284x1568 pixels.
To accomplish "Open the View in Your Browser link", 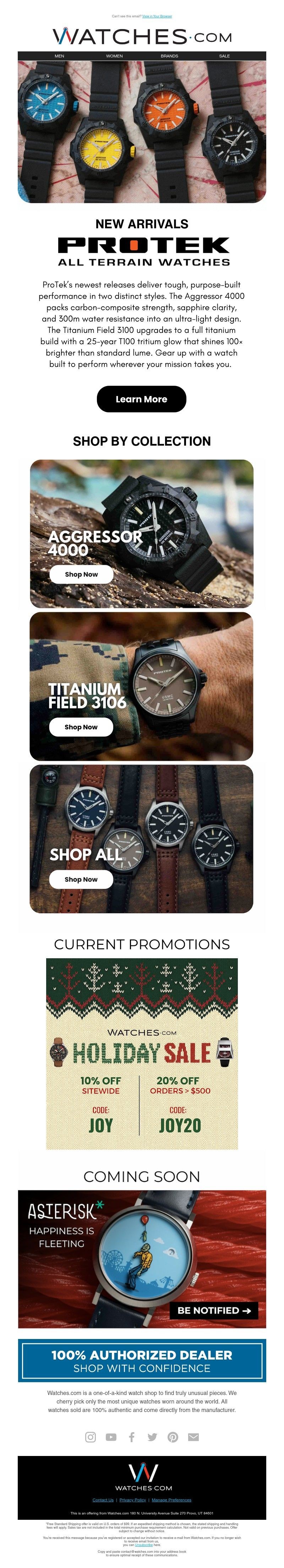I will 157,16.
